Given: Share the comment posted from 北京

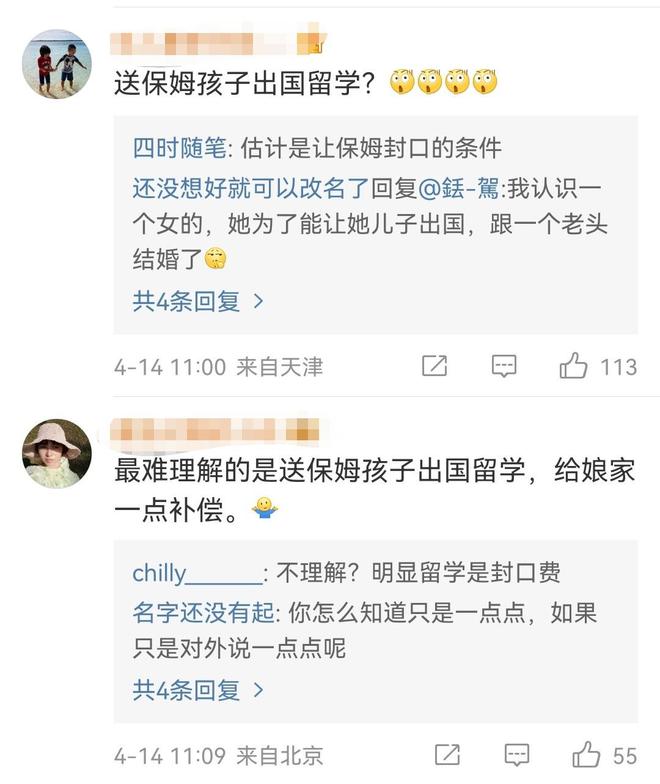Looking at the screenshot, I should click(x=447, y=755).
